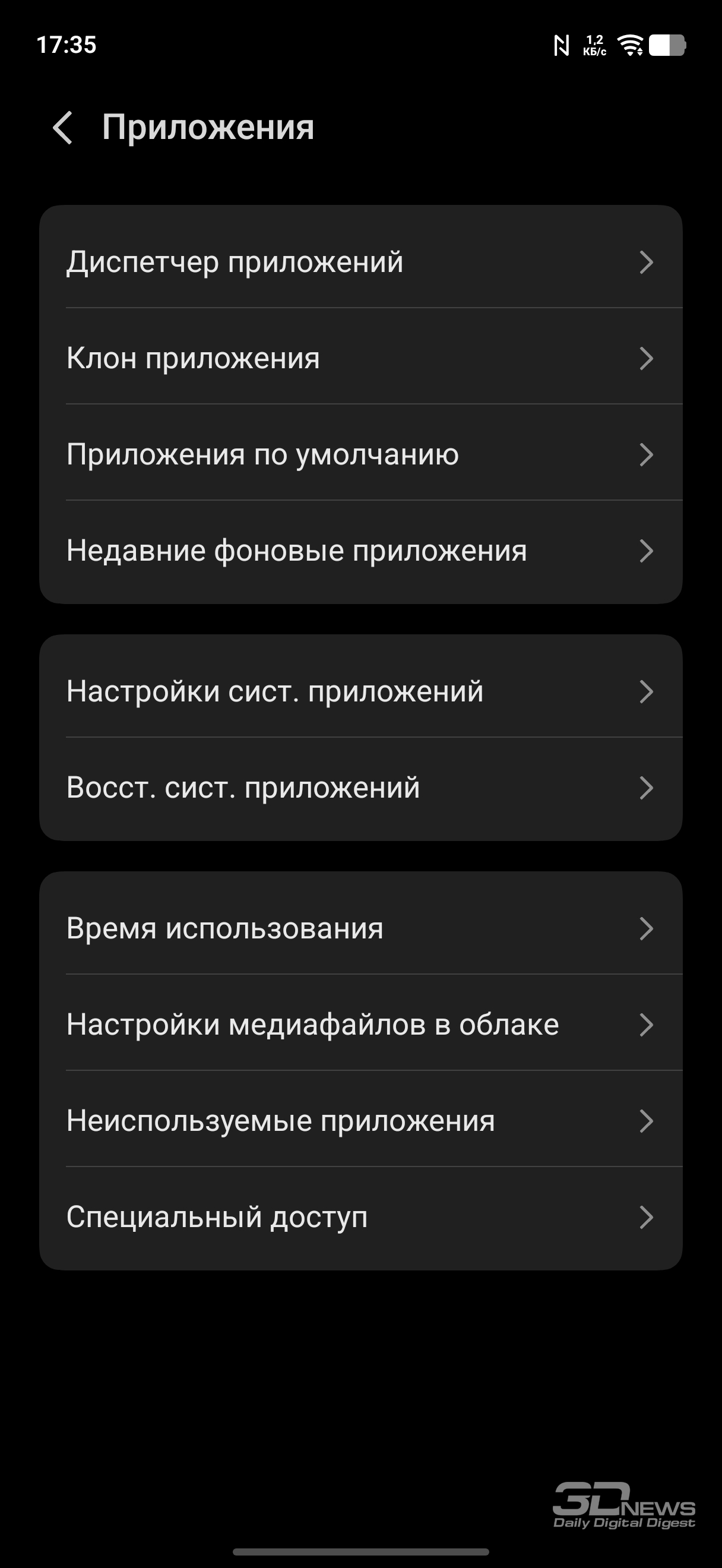722x1568 pixels.
Task: Open Диспетчер приложений
Action: click(x=360, y=263)
